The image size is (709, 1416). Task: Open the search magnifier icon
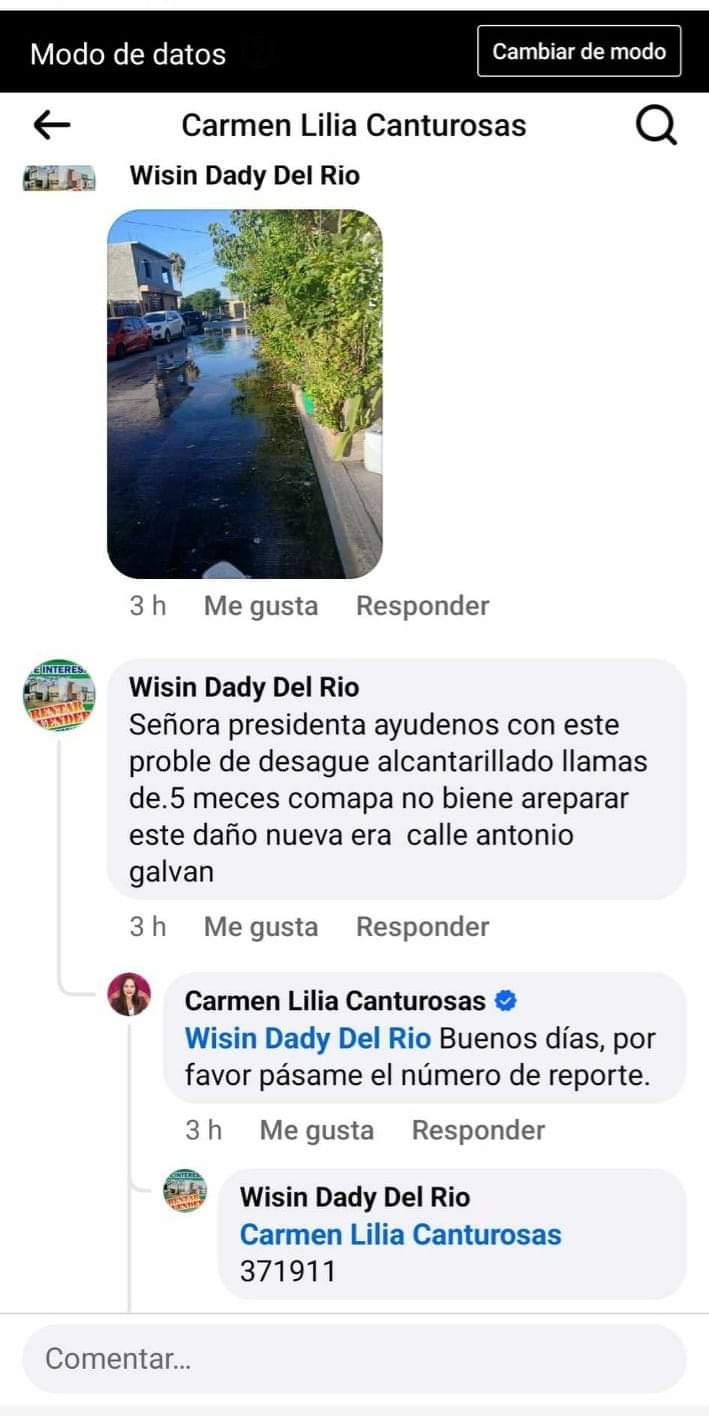pyautogui.click(x=656, y=126)
